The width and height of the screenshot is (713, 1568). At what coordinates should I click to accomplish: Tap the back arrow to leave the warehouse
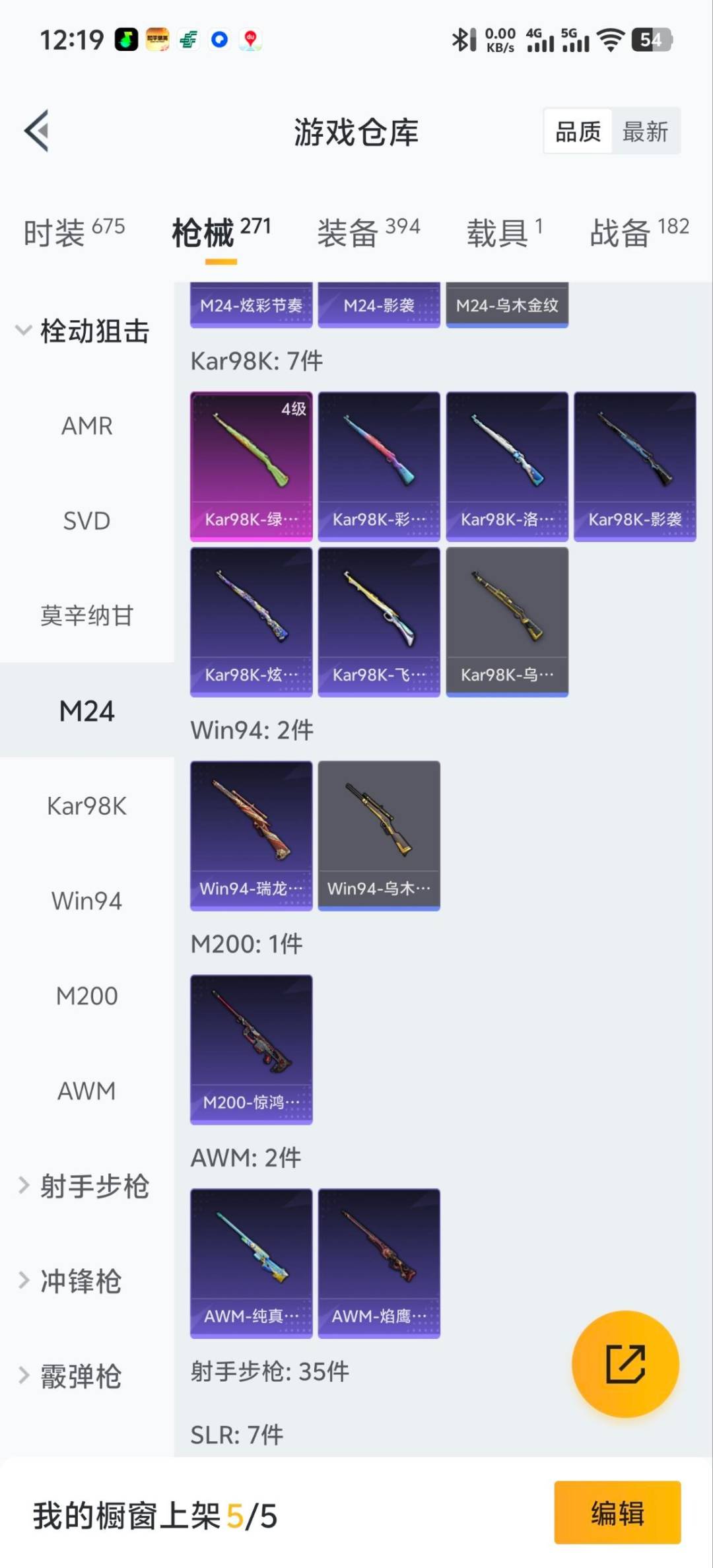tap(38, 130)
